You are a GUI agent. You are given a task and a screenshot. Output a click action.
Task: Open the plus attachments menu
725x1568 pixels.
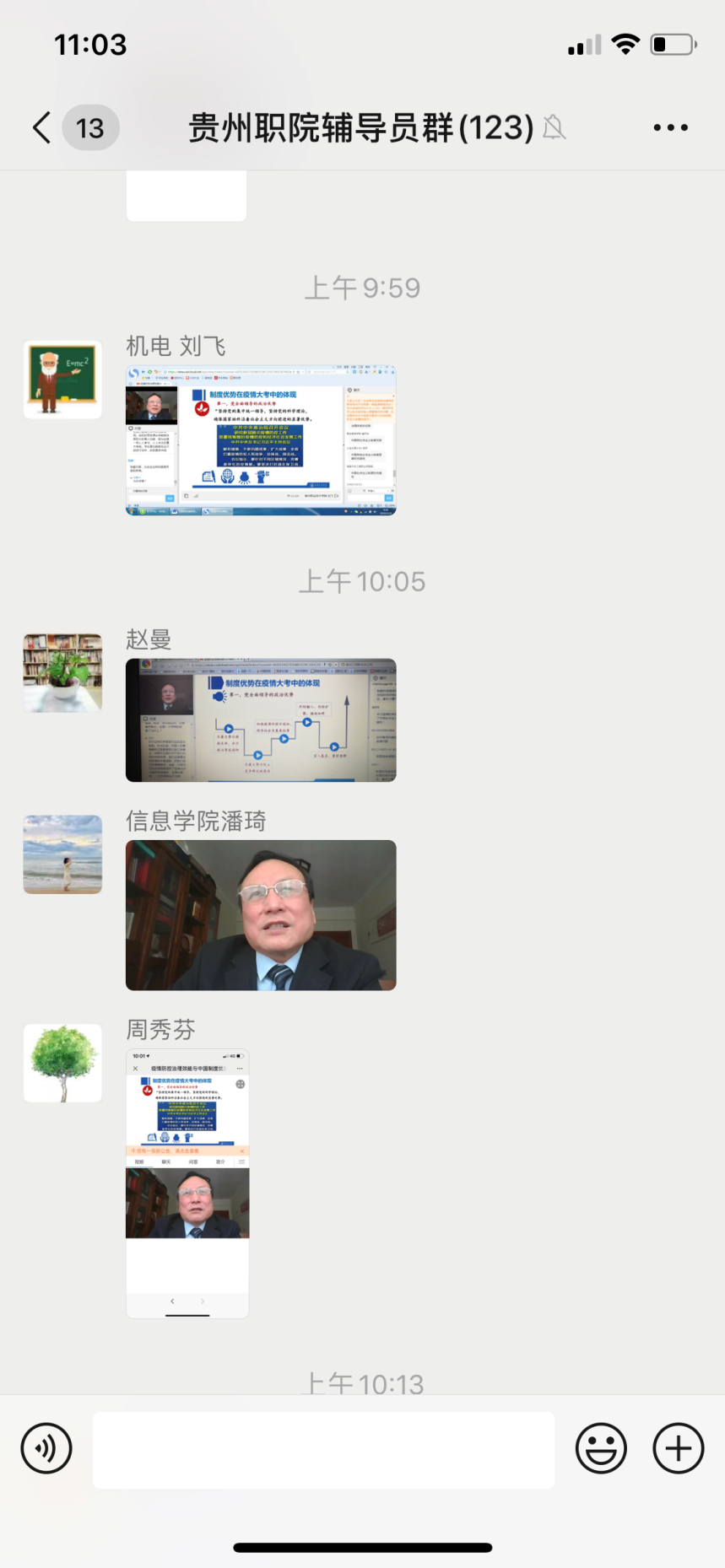click(x=678, y=1448)
